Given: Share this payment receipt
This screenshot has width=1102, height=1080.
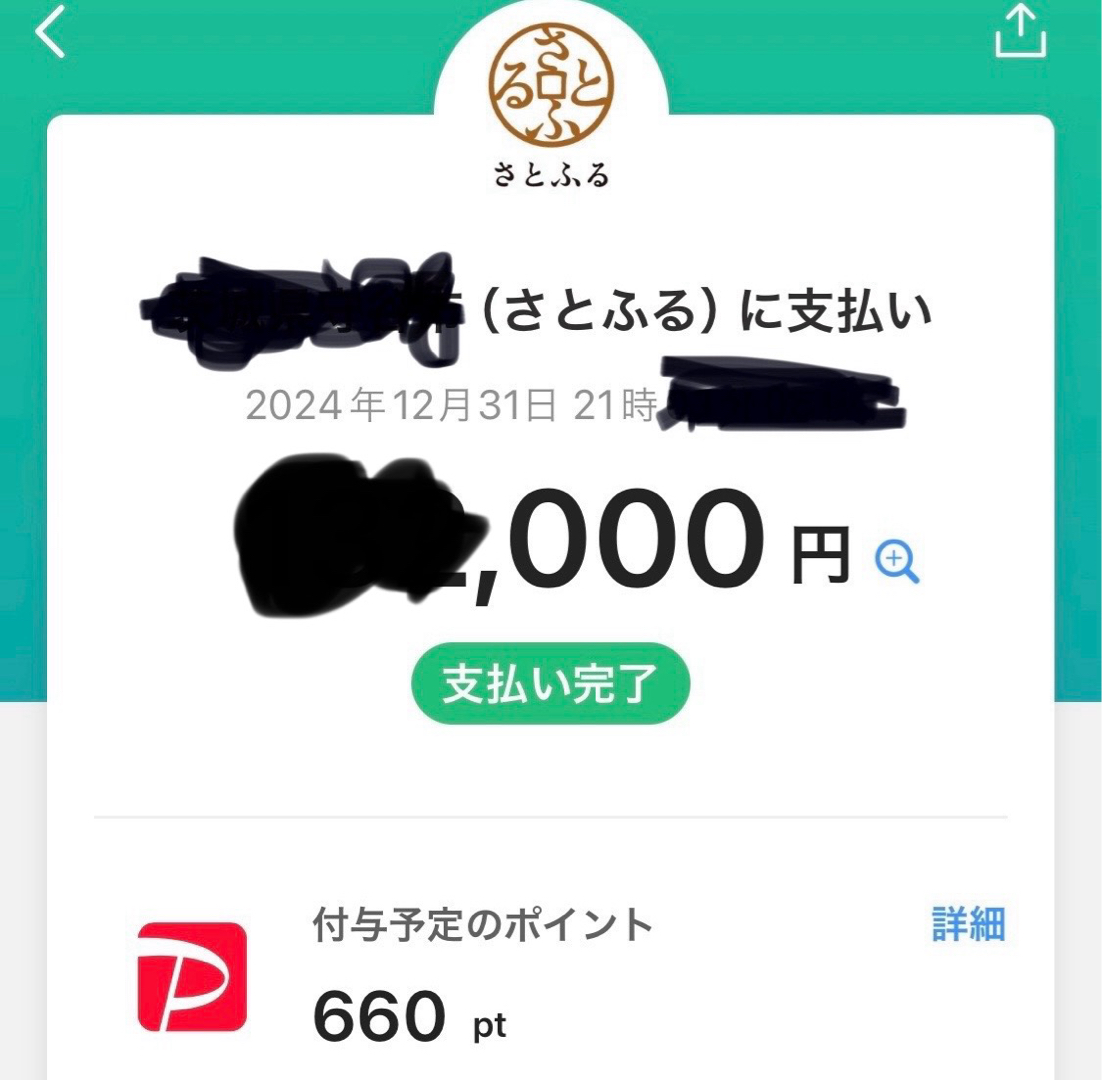Looking at the screenshot, I should coord(1020,30).
